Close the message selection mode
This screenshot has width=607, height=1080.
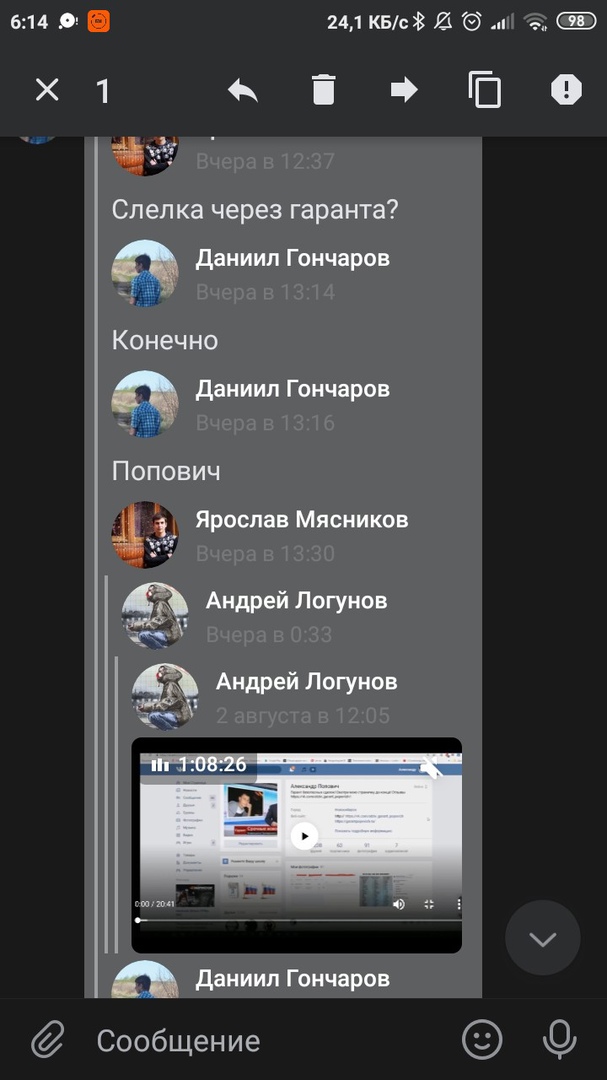(x=47, y=91)
